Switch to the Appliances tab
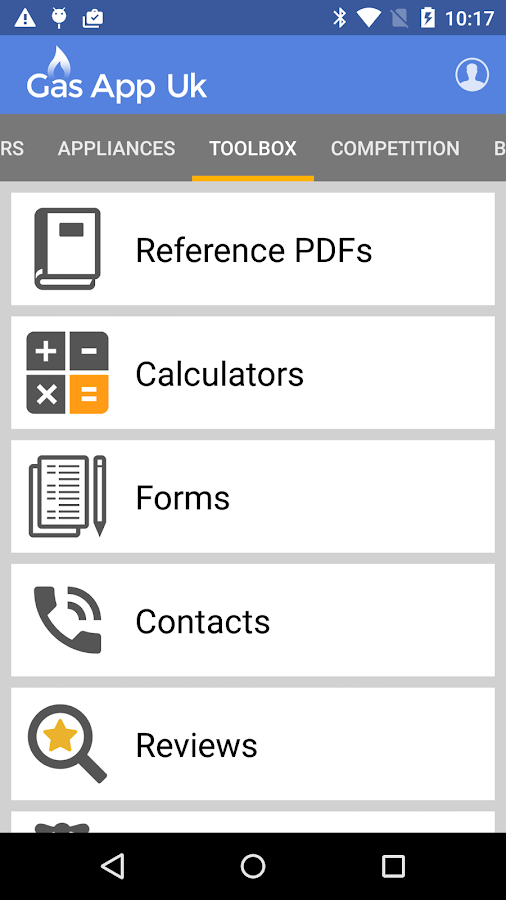The height and width of the screenshot is (900, 506). coord(116,148)
